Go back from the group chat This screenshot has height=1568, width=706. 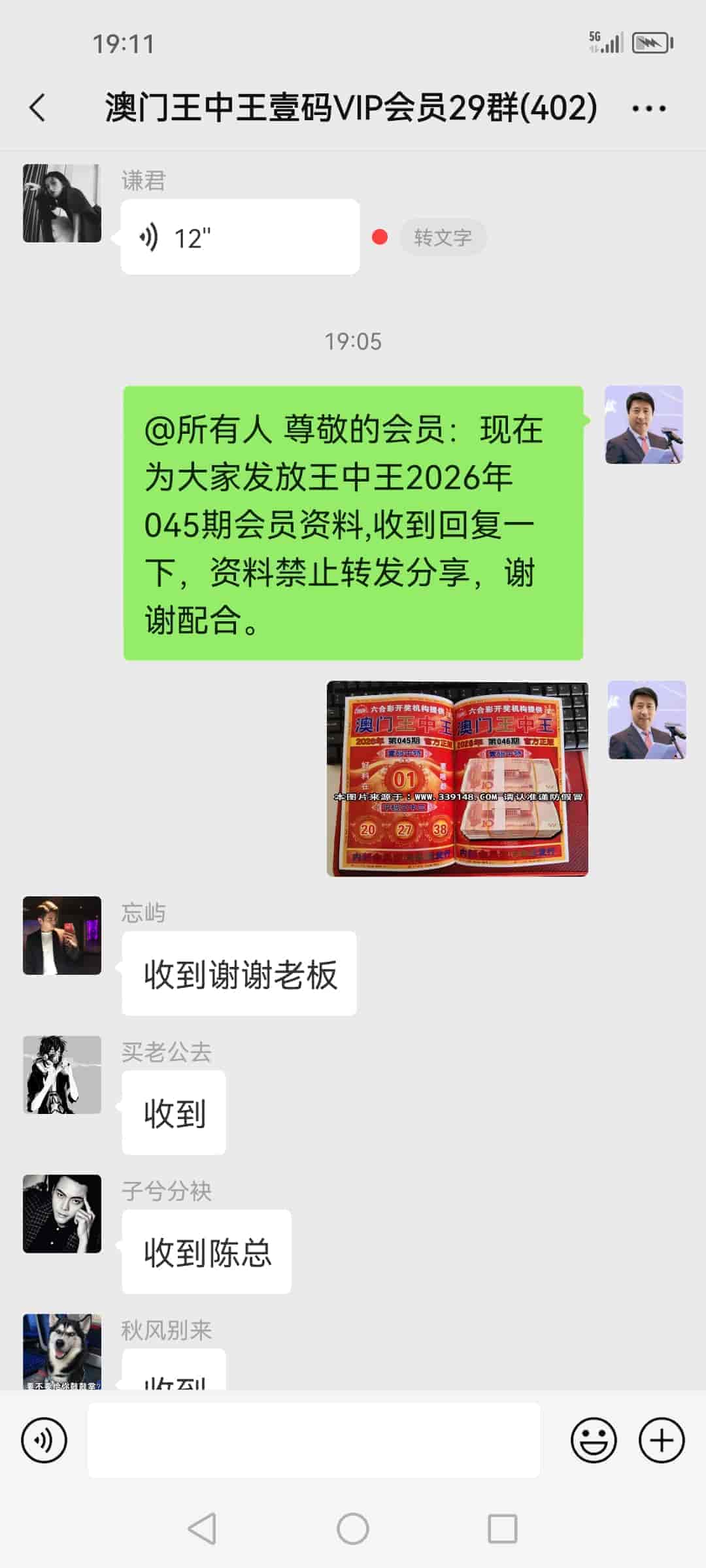(x=38, y=108)
